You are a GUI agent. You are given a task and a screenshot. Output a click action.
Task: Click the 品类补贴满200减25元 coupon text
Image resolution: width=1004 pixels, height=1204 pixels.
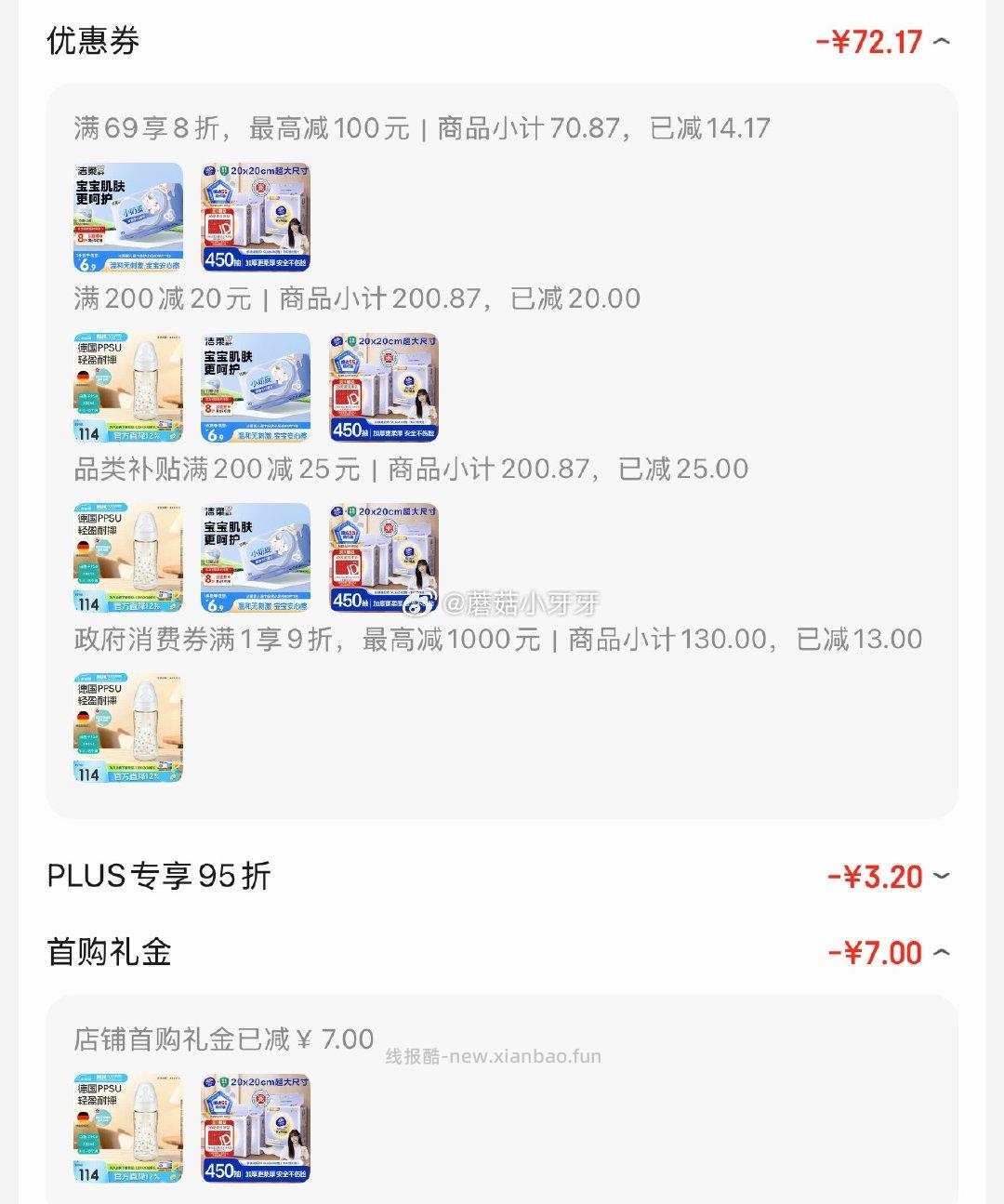(x=409, y=469)
